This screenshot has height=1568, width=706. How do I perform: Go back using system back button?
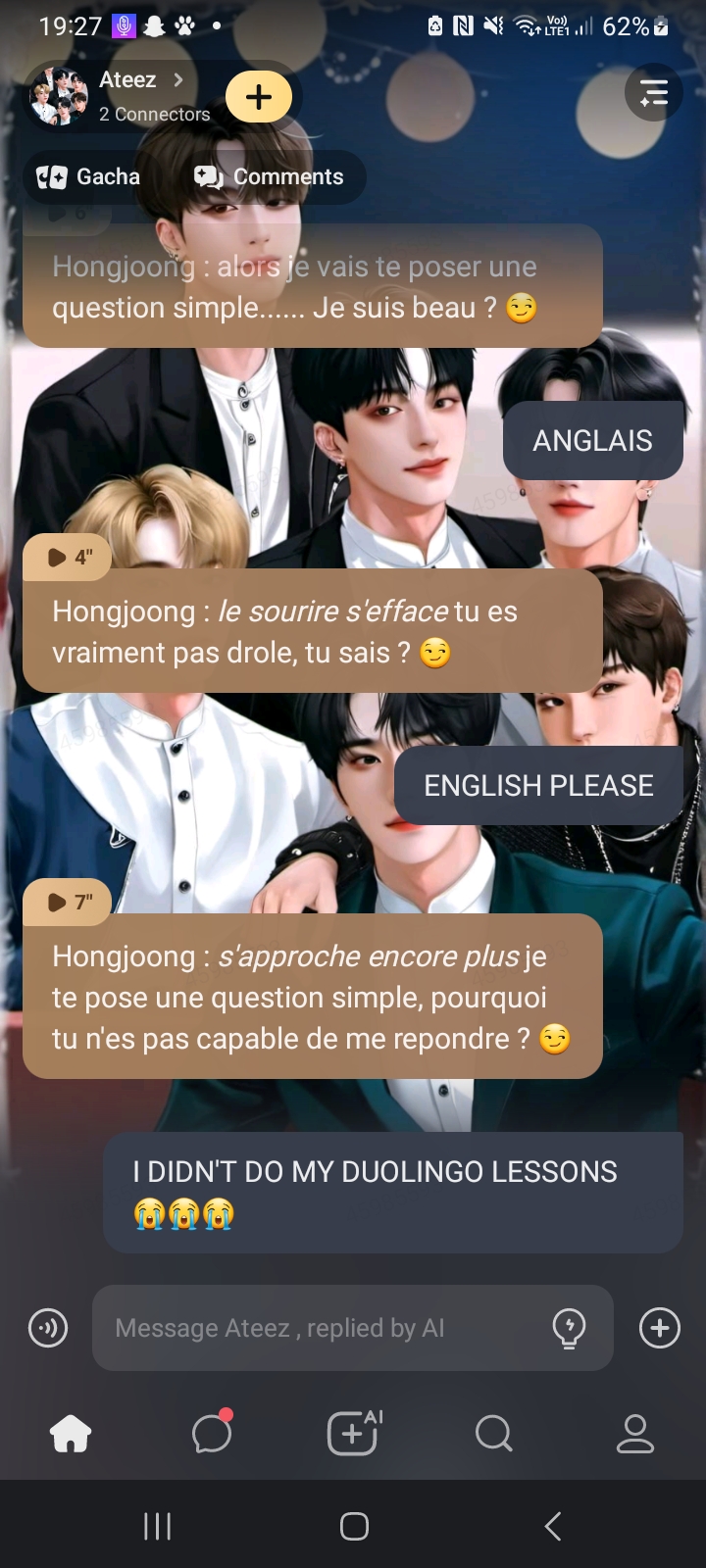pos(553,1526)
